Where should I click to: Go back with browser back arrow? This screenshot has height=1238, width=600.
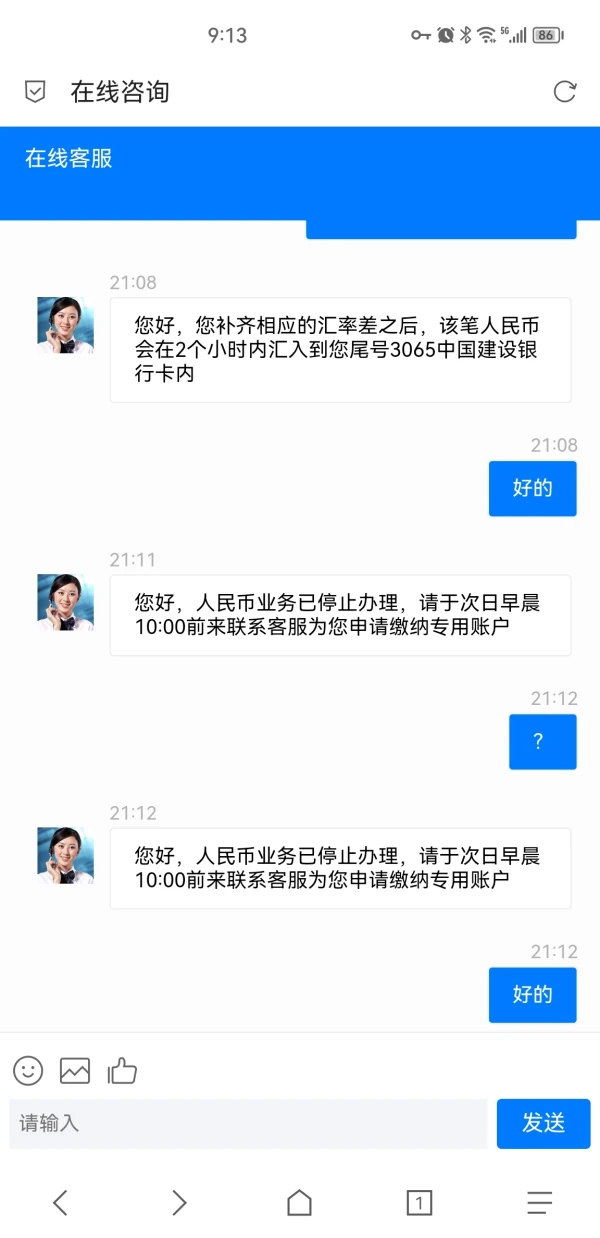click(x=60, y=1202)
